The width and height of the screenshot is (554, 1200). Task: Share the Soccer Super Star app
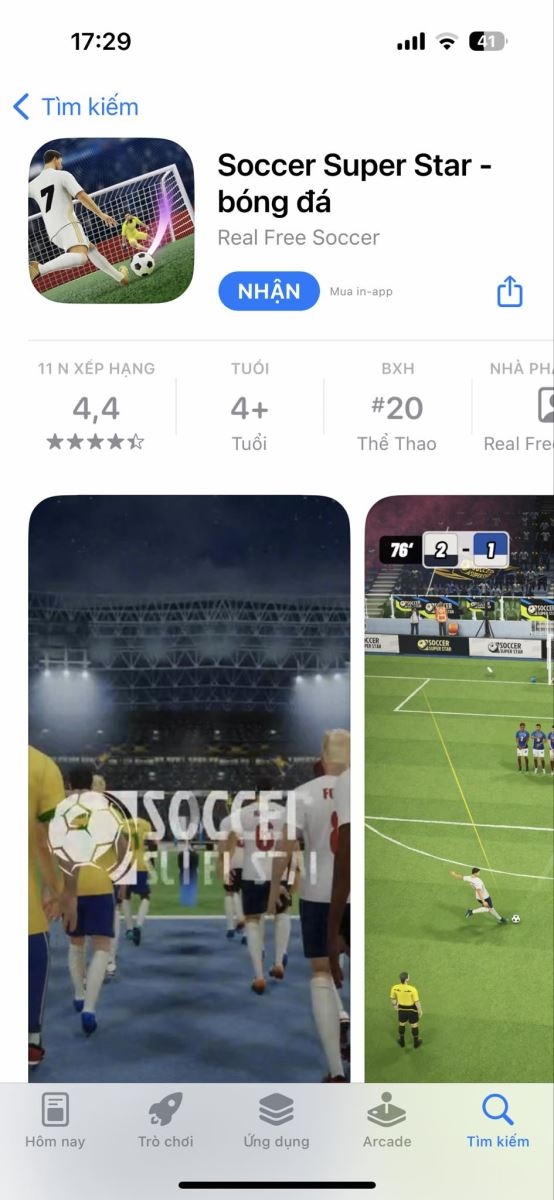pos(510,291)
